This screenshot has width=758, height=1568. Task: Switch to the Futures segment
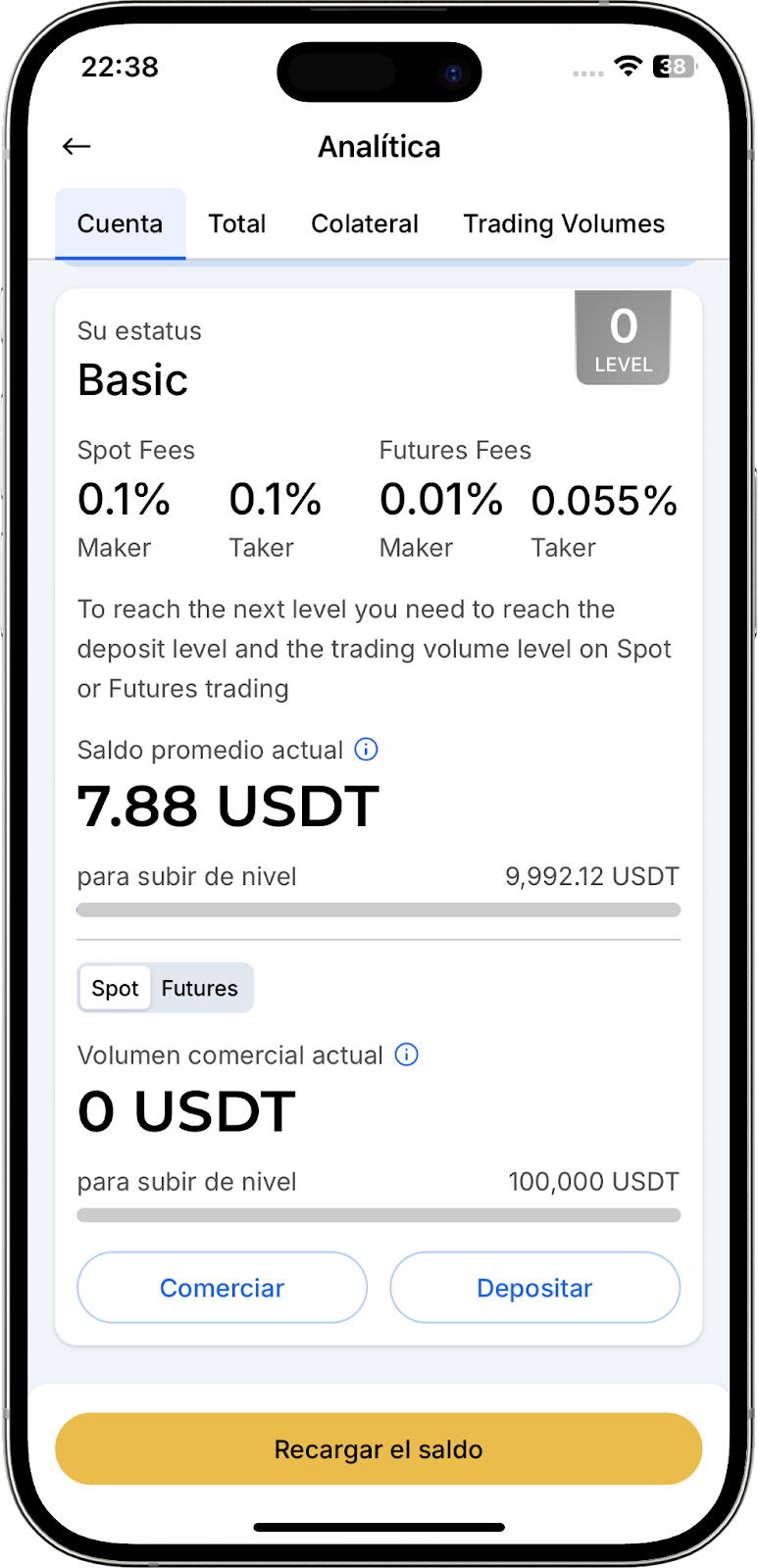pyautogui.click(x=200, y=988)
